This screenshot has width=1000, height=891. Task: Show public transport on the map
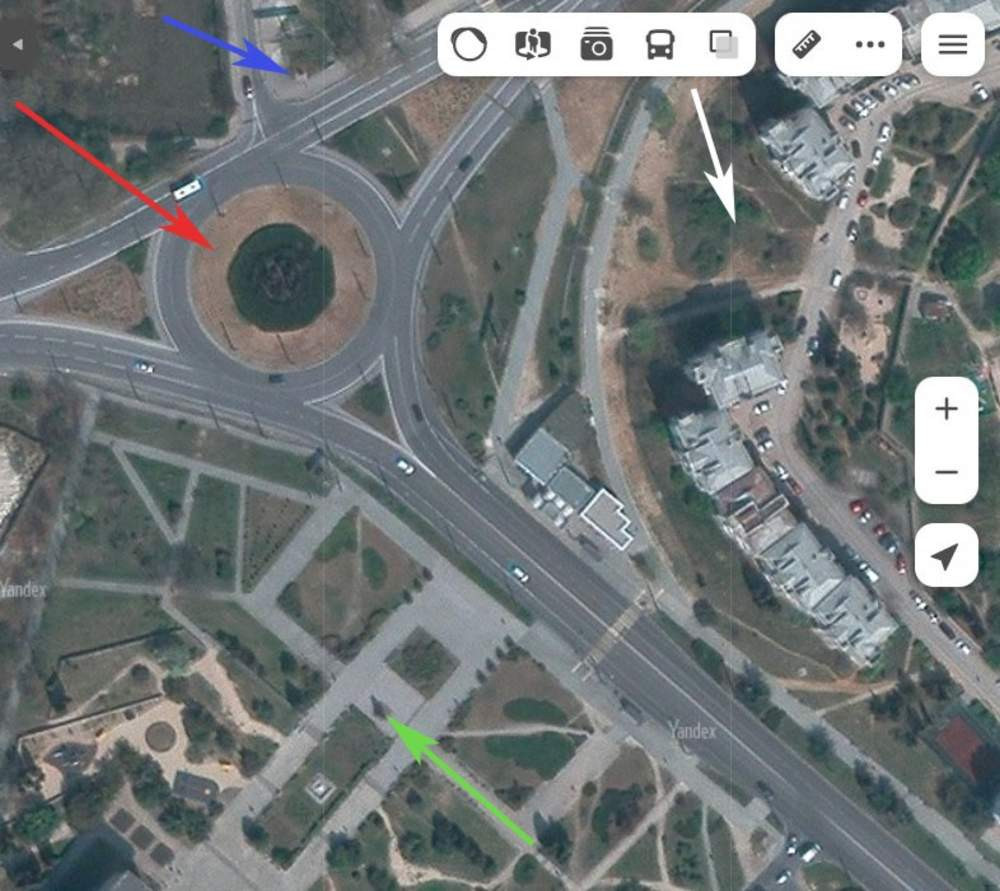(660, 44)
